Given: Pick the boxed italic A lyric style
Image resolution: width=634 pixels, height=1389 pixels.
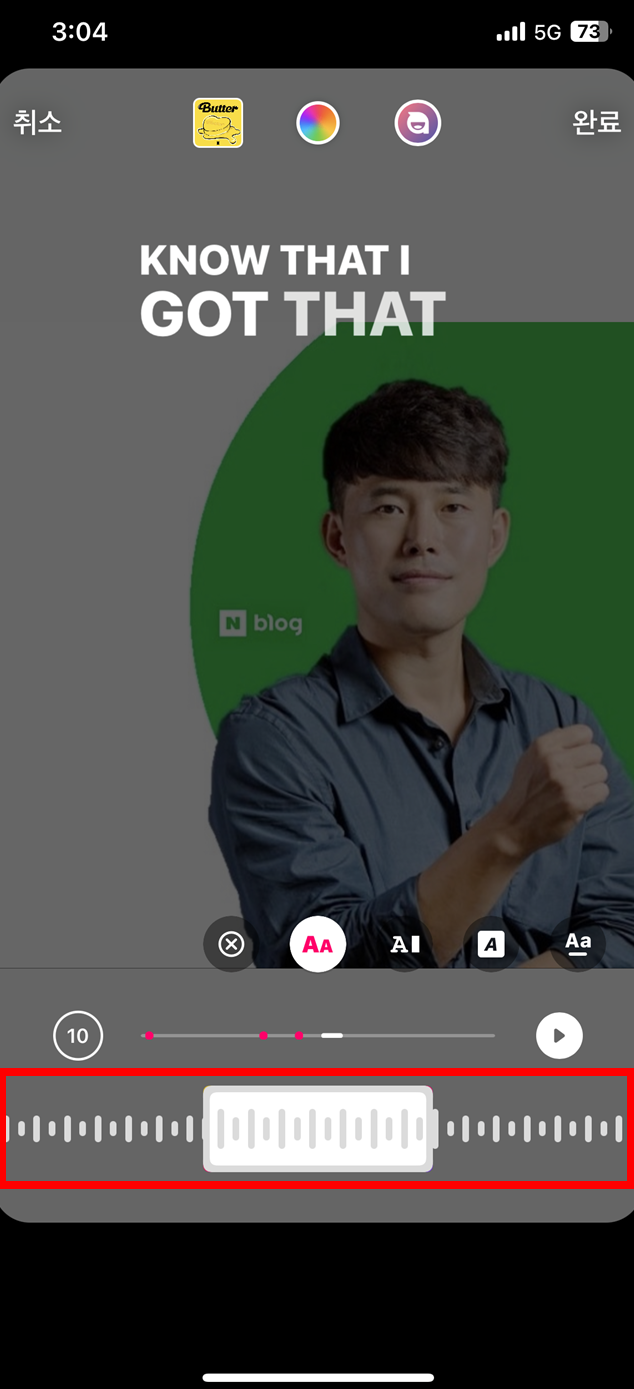Looking at the screenshot, I should tap(491, 944).
